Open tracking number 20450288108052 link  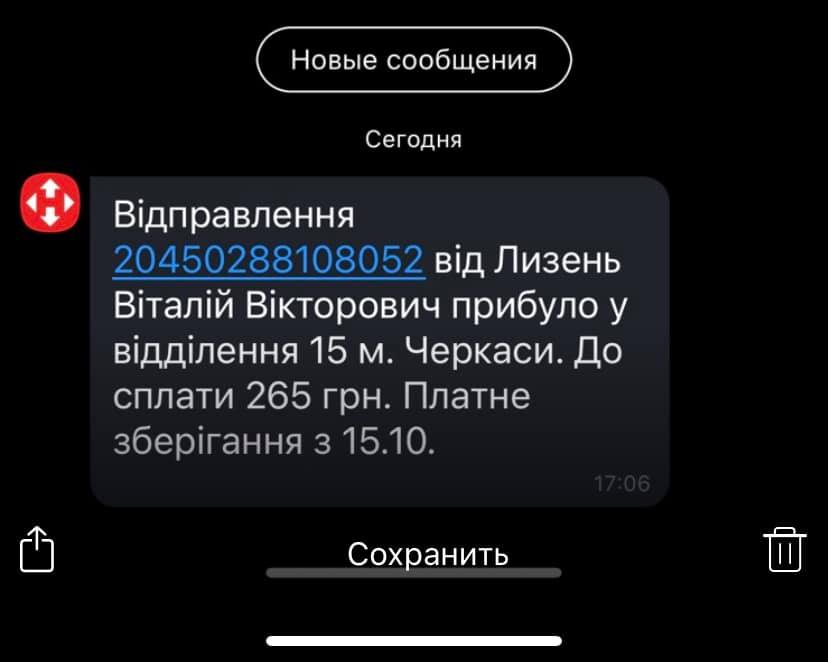coord(269,260)
